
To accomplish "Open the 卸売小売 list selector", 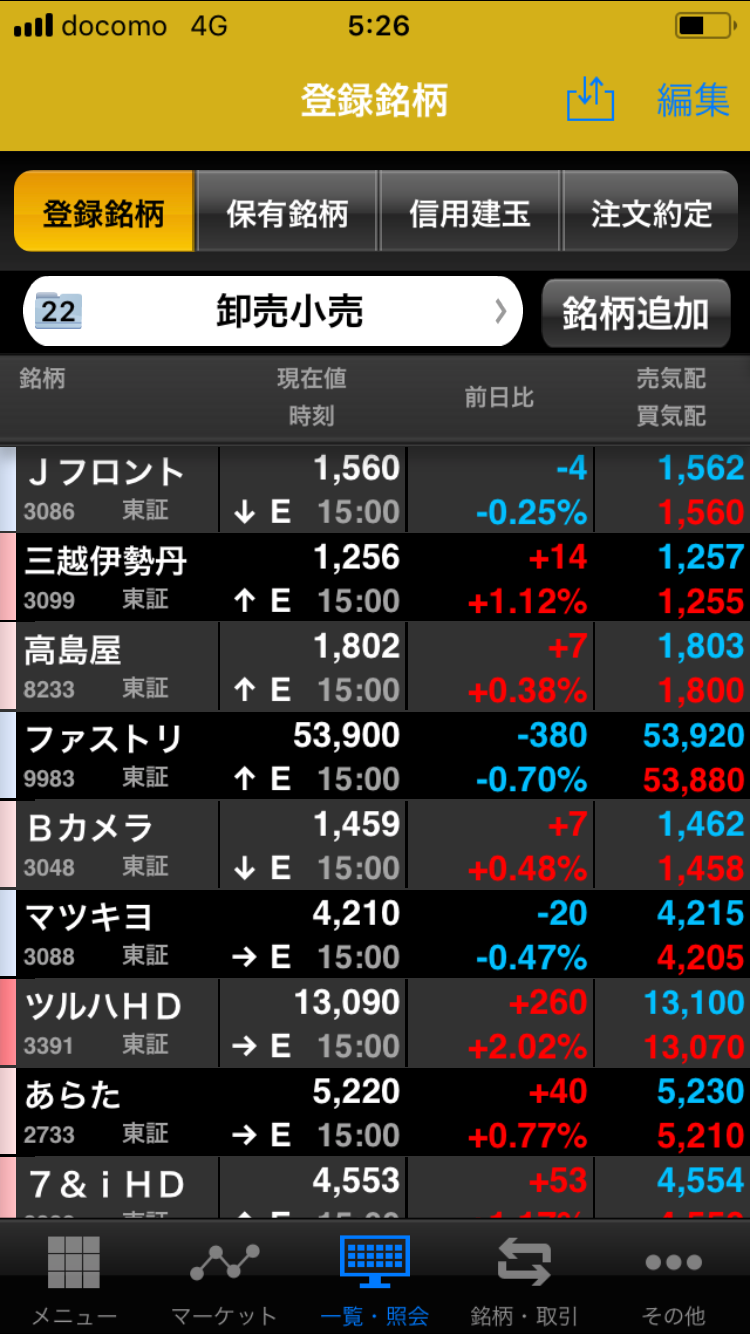I will click(272, 312).
